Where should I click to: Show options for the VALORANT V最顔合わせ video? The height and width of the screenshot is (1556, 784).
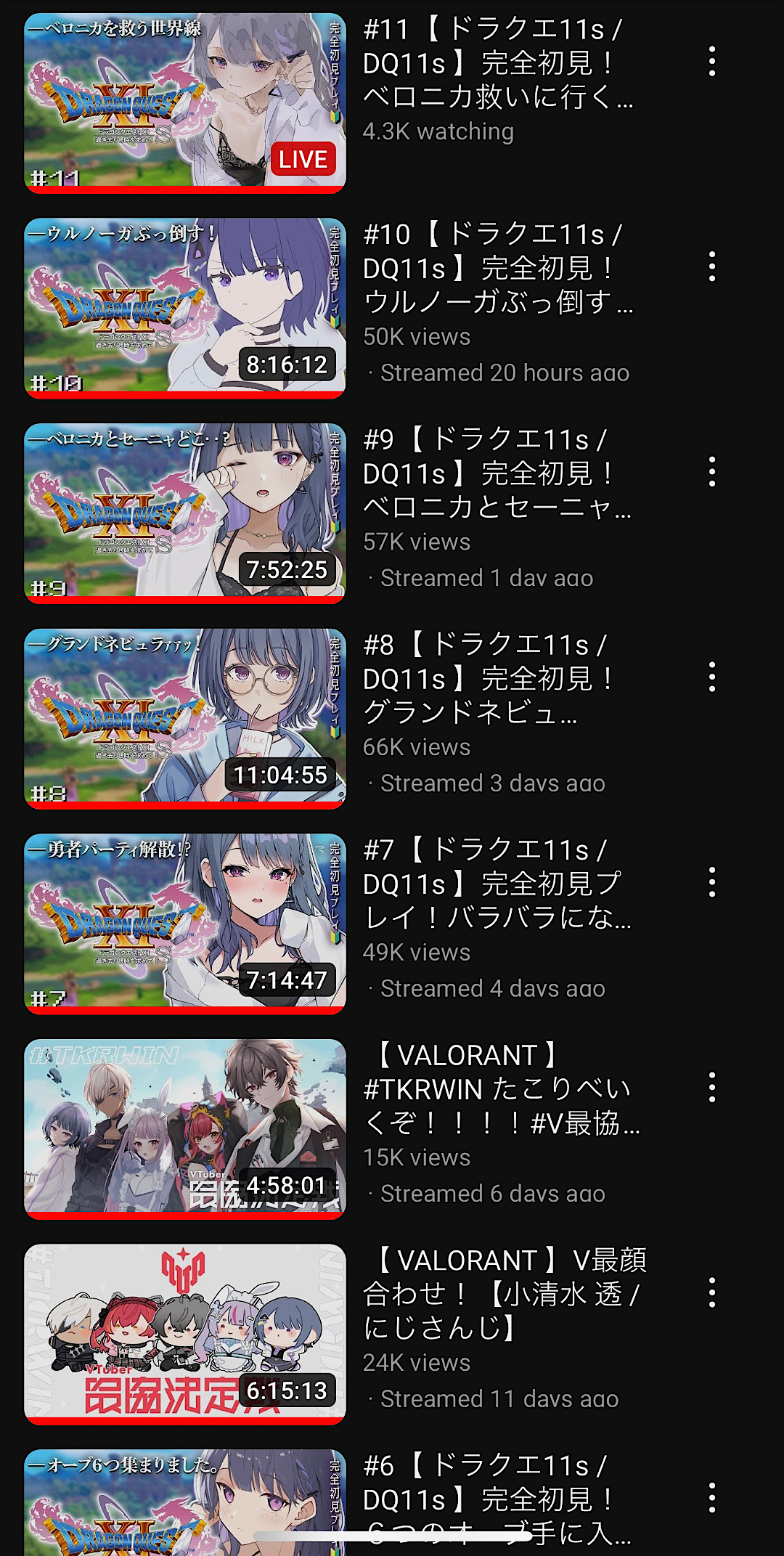pos(712,1293)
